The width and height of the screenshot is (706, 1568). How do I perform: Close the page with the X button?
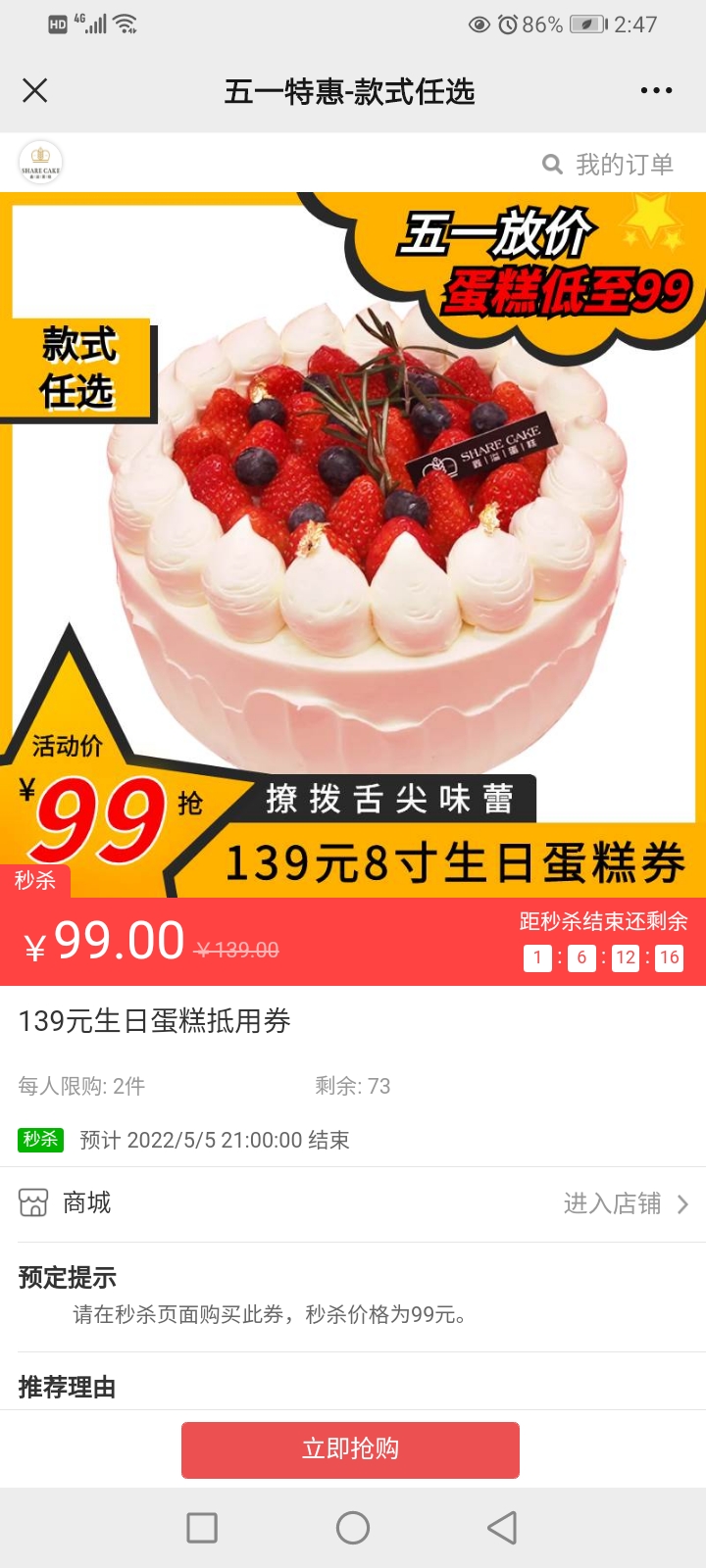coord(35,91)
